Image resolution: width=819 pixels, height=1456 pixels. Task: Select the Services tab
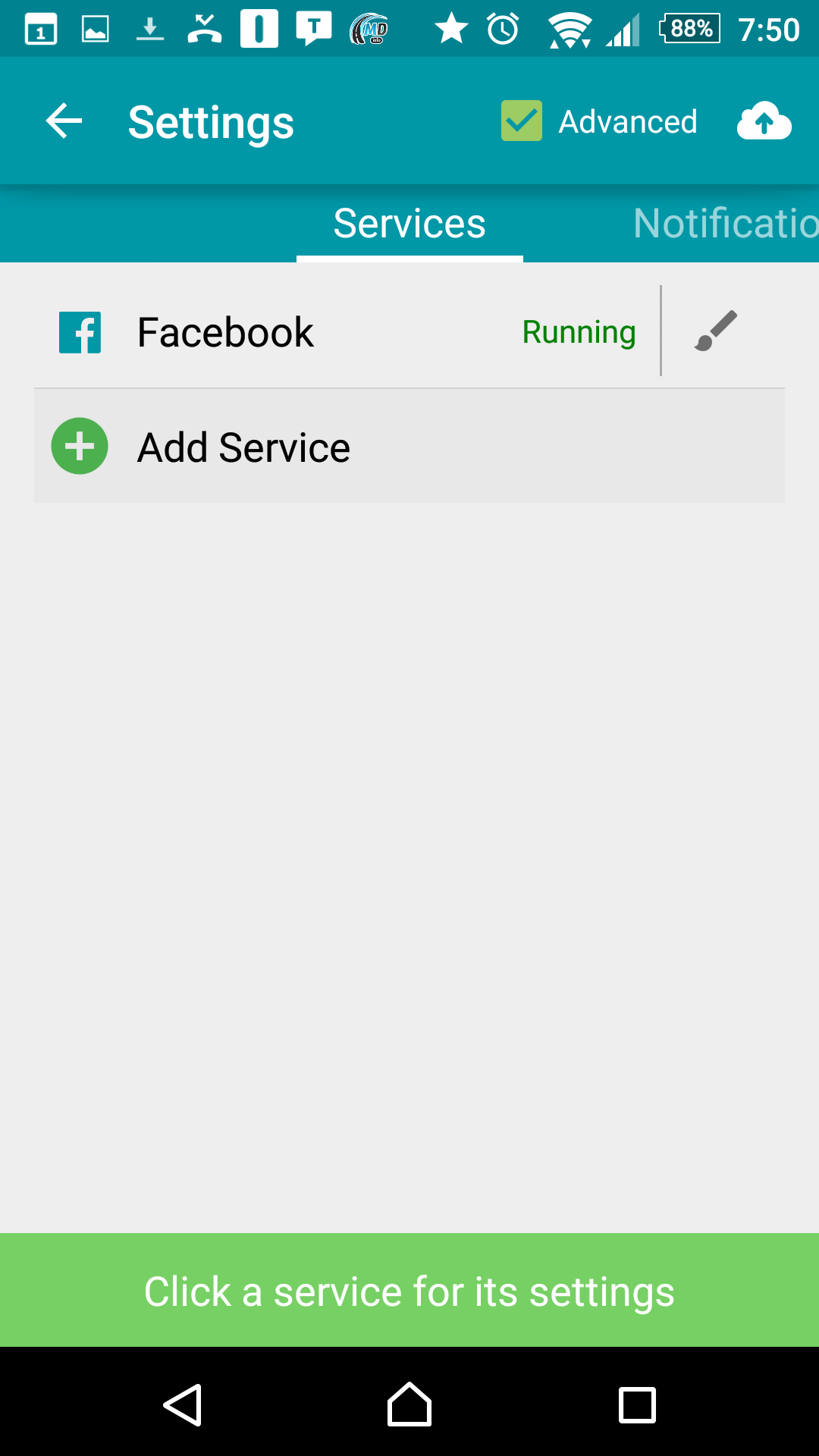tap(409, 224)
